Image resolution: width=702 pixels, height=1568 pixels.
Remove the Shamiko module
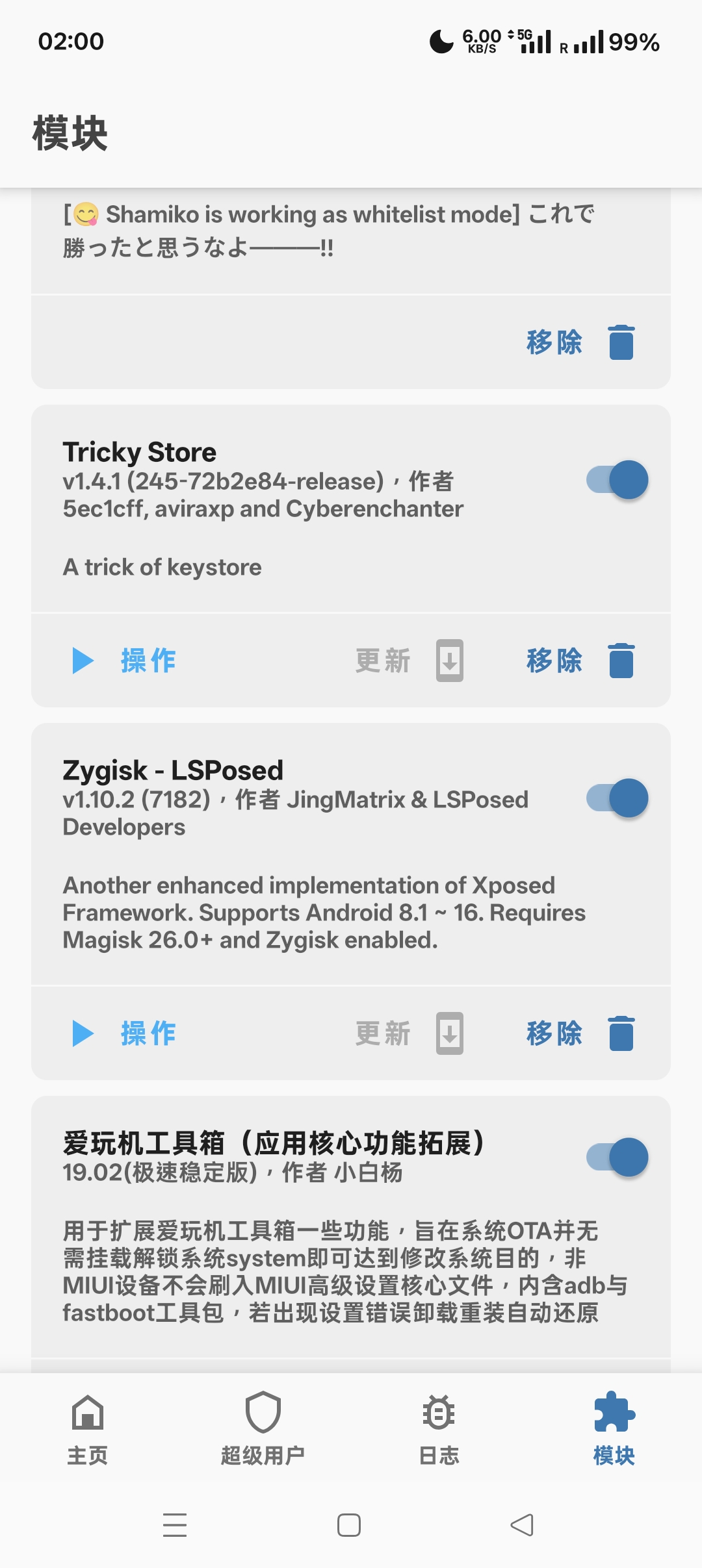click(x=578, y=342)
